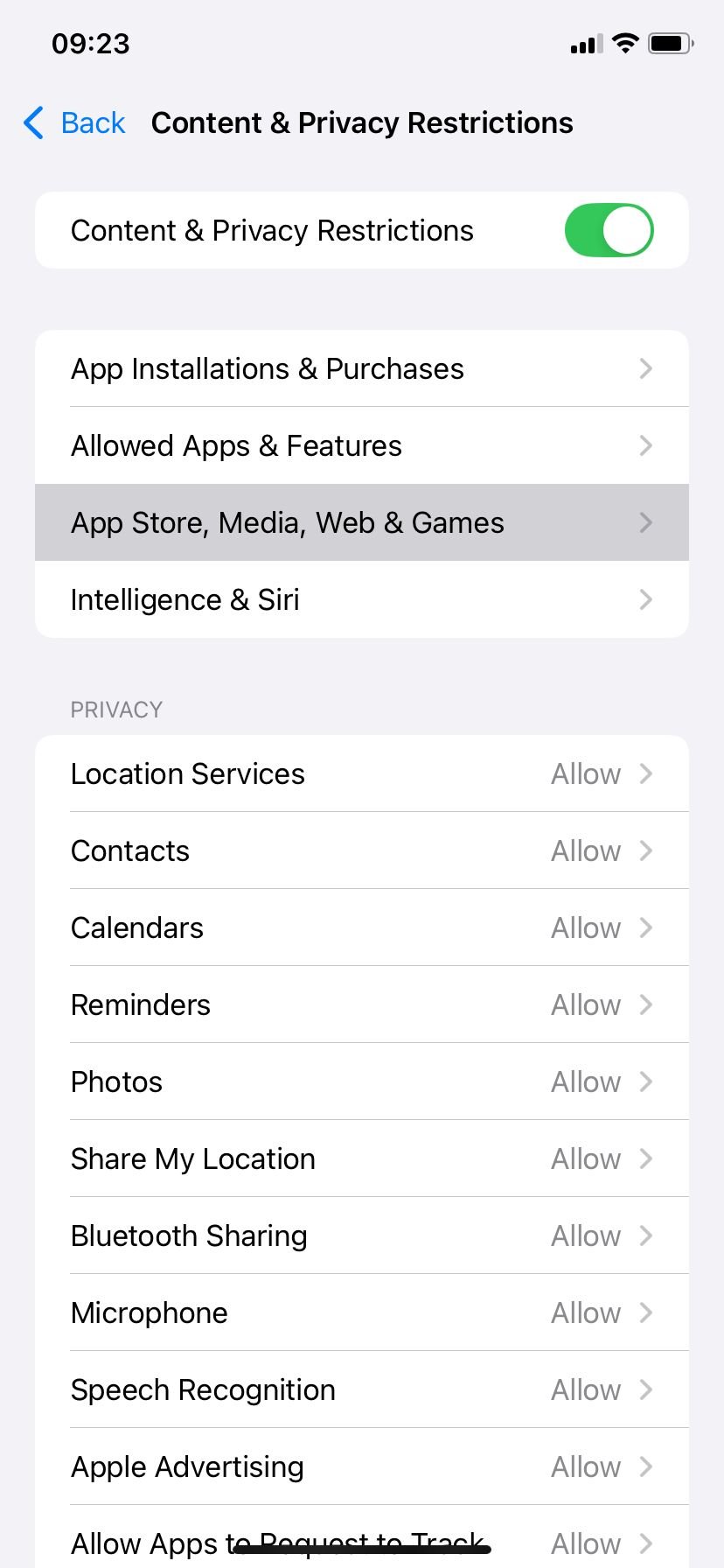This screenshot has height=1568, width=724.
Task: Tap the Reminders row
Action: point(361,1005)
